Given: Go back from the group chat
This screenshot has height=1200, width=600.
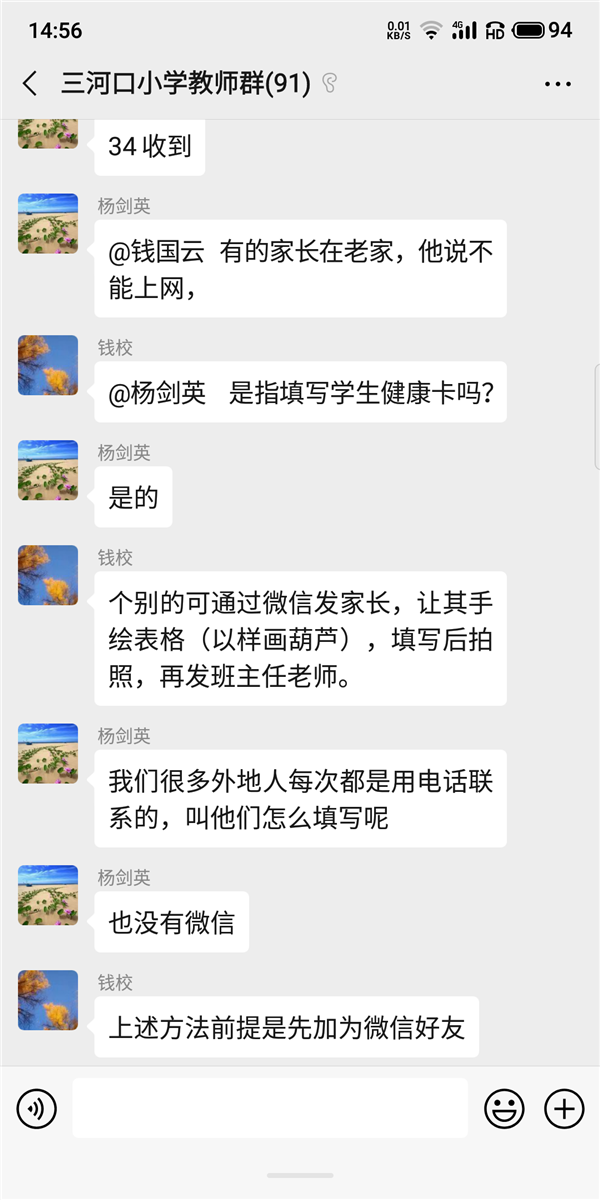Looking at the screenshot, I should 30,84.
